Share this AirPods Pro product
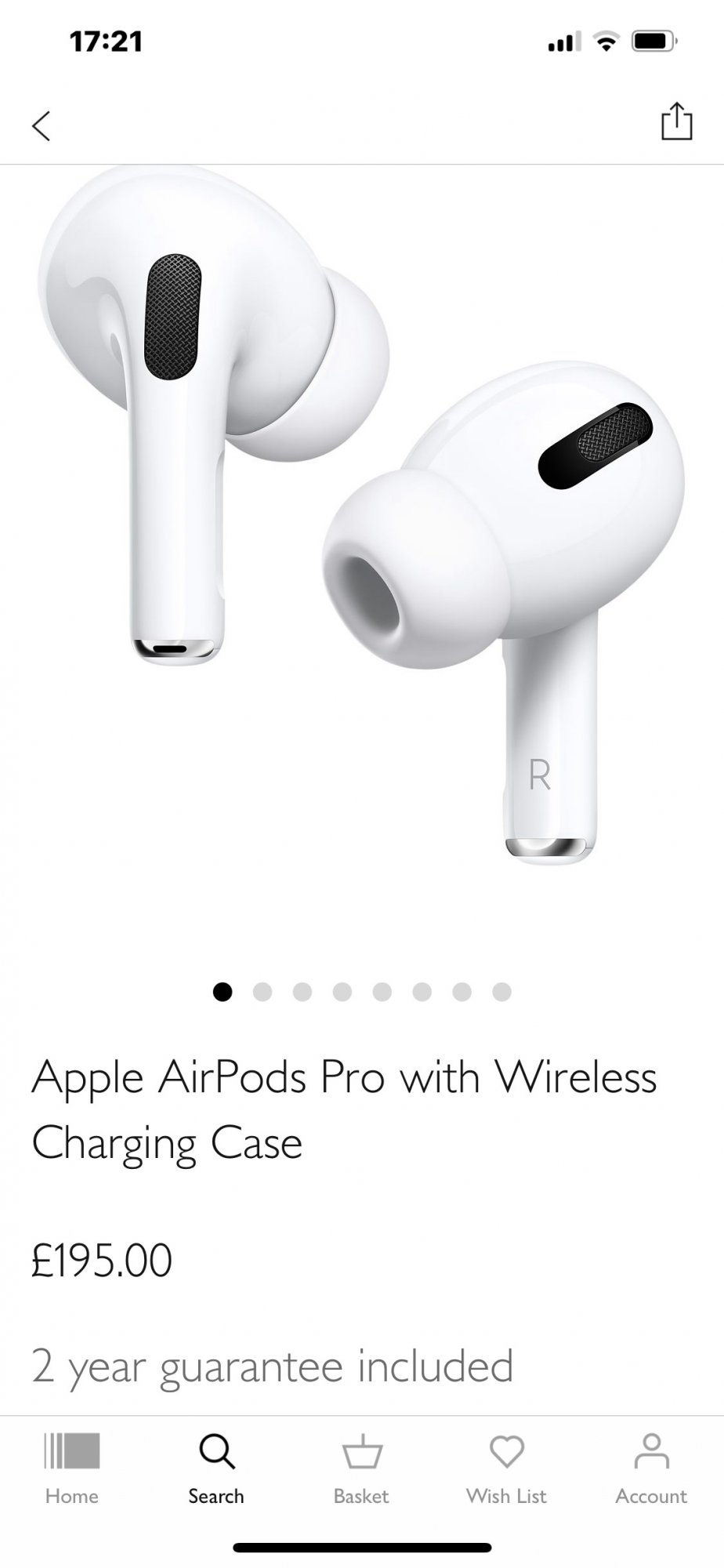This screenshot has width=724, height=1568. (676, 122)
